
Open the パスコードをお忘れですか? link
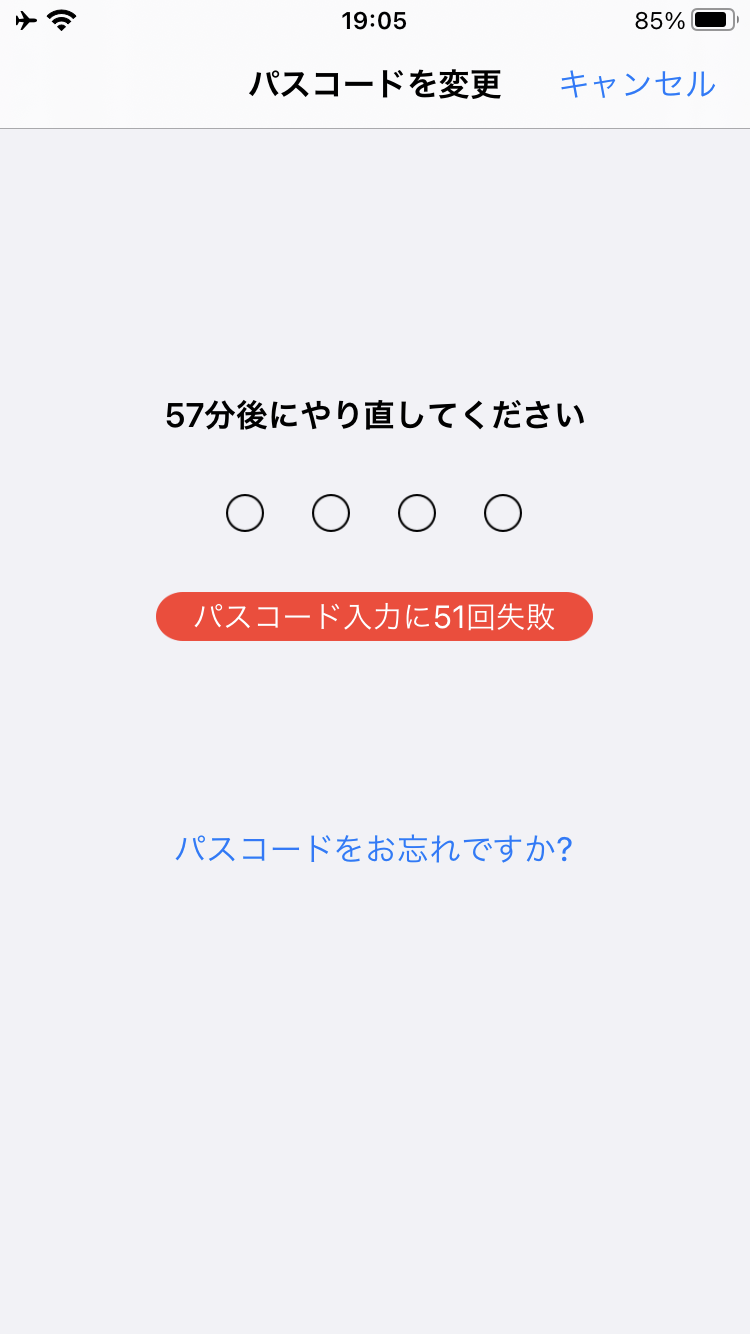[x=374, y=849]
